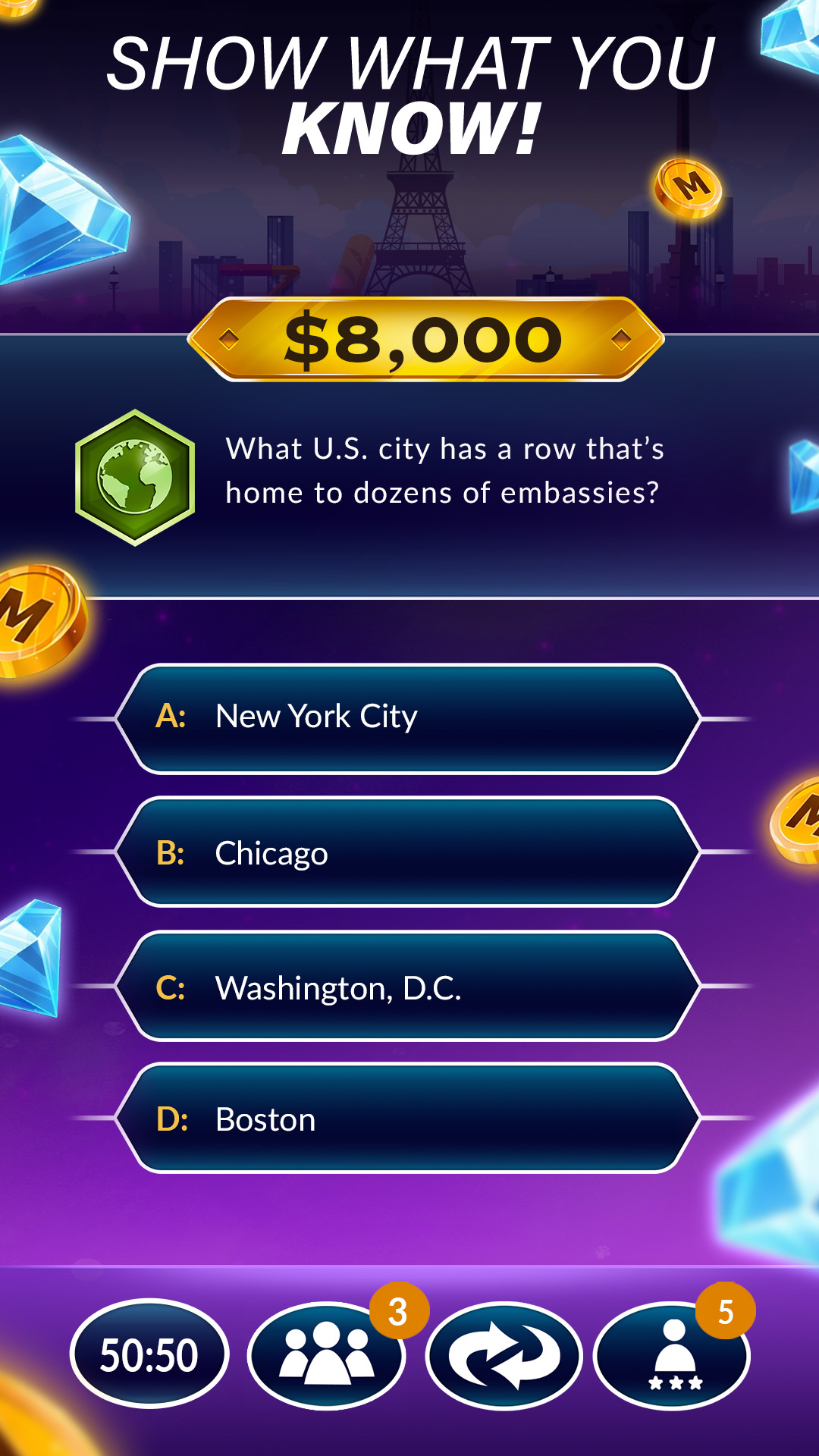Select answer A: New York City
This screenshot has width=819, height=1456.
(408, 718)
